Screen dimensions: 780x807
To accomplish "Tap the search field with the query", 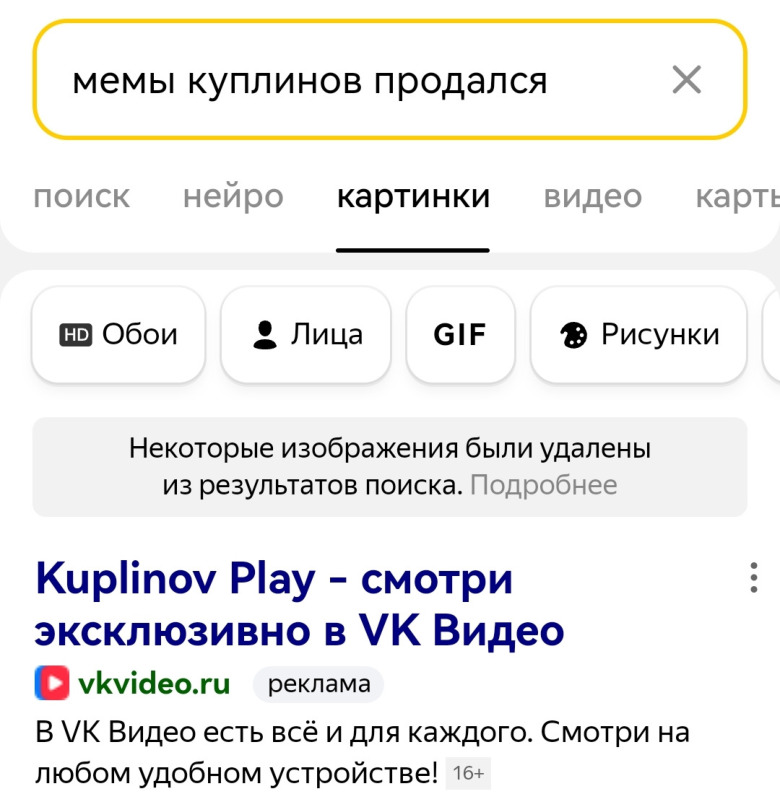I will [x=340, y=80].
